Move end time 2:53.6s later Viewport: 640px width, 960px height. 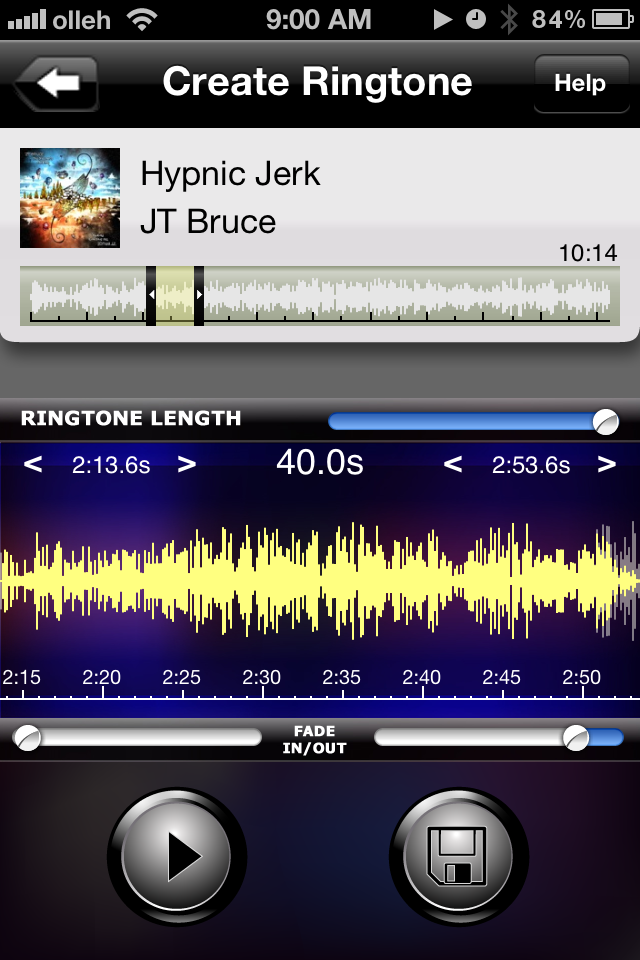tap(606, 464)
